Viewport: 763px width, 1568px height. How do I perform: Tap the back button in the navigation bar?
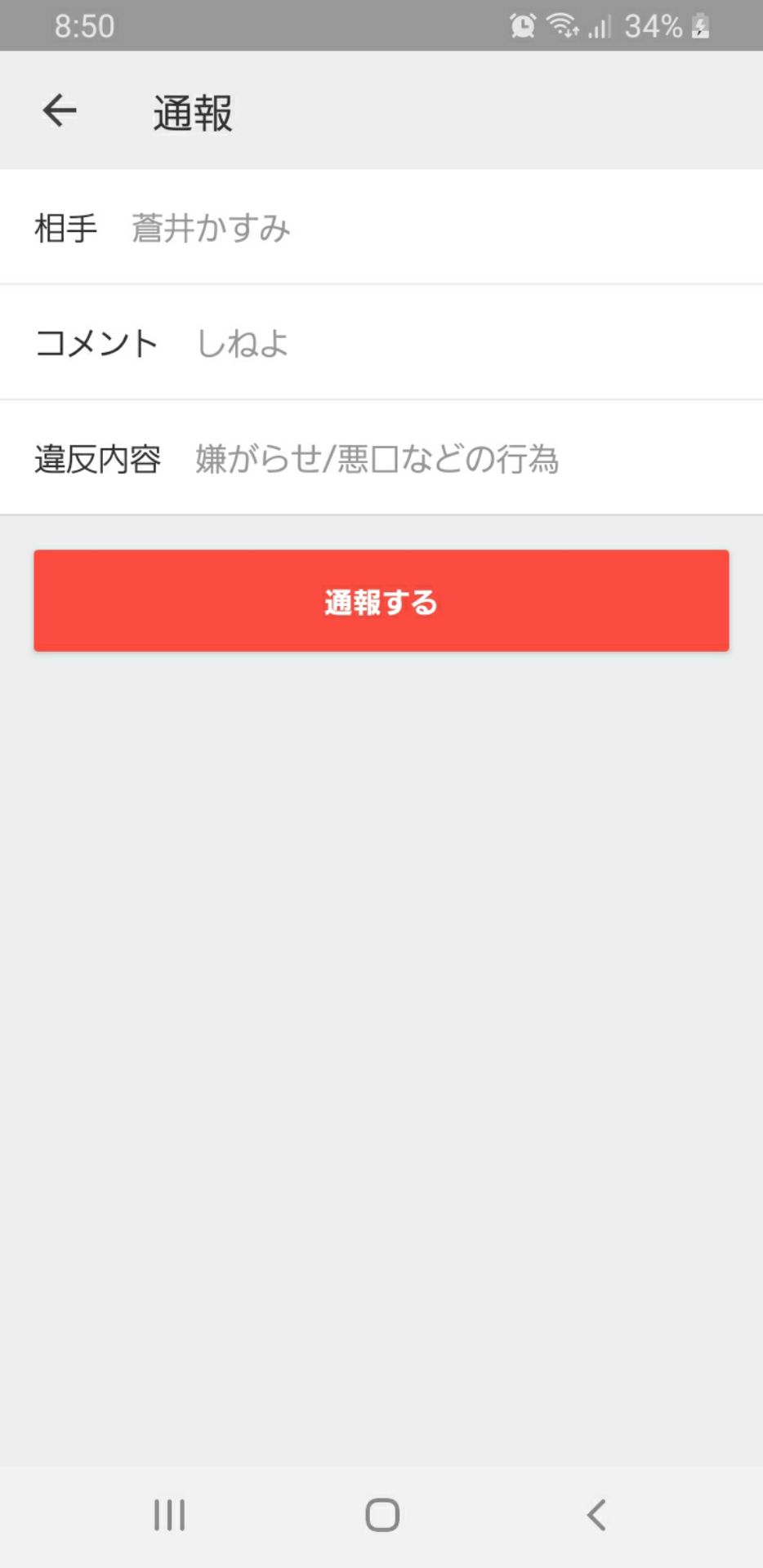pyautogui.click(x=596, y=1515)
